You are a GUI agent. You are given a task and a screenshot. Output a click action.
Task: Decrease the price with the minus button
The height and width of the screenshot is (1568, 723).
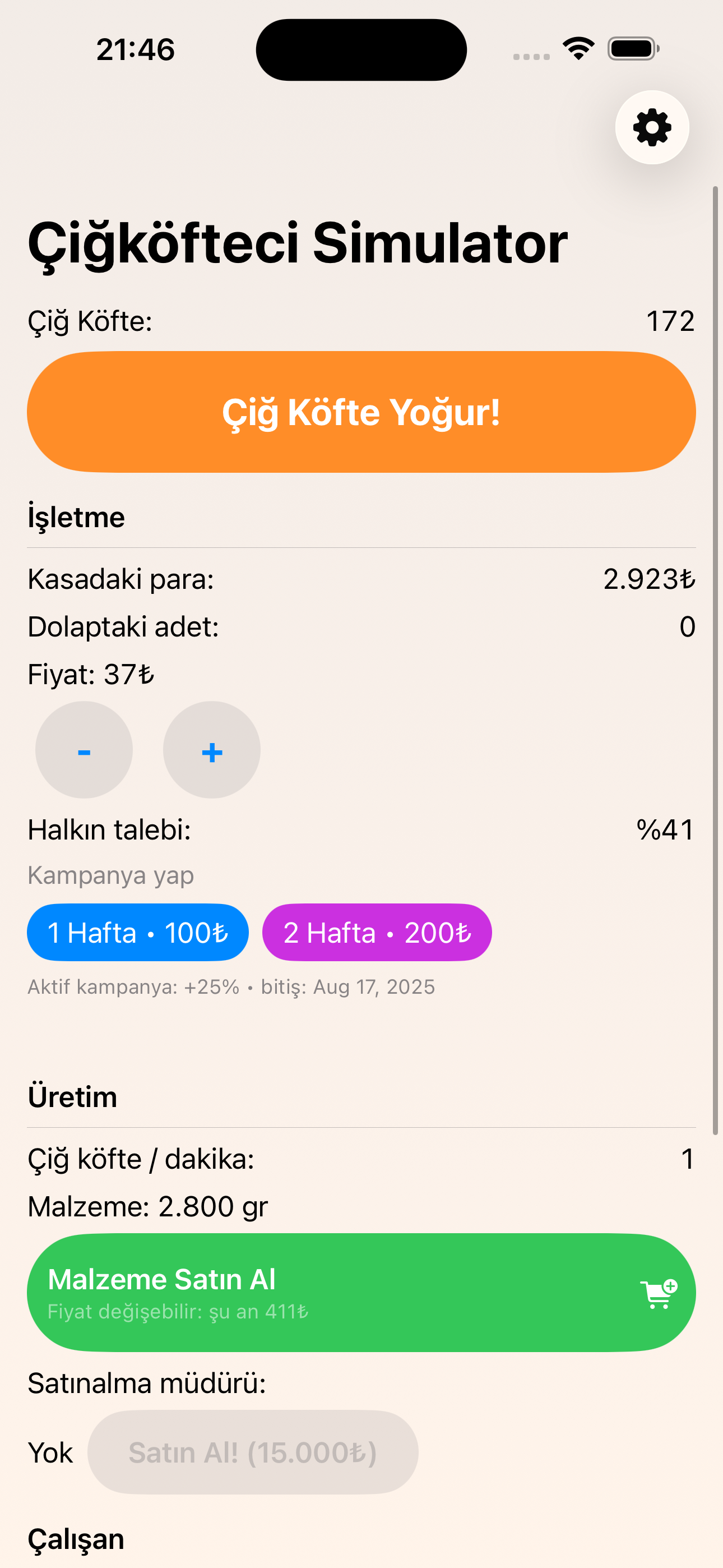[x=84, y=750]
